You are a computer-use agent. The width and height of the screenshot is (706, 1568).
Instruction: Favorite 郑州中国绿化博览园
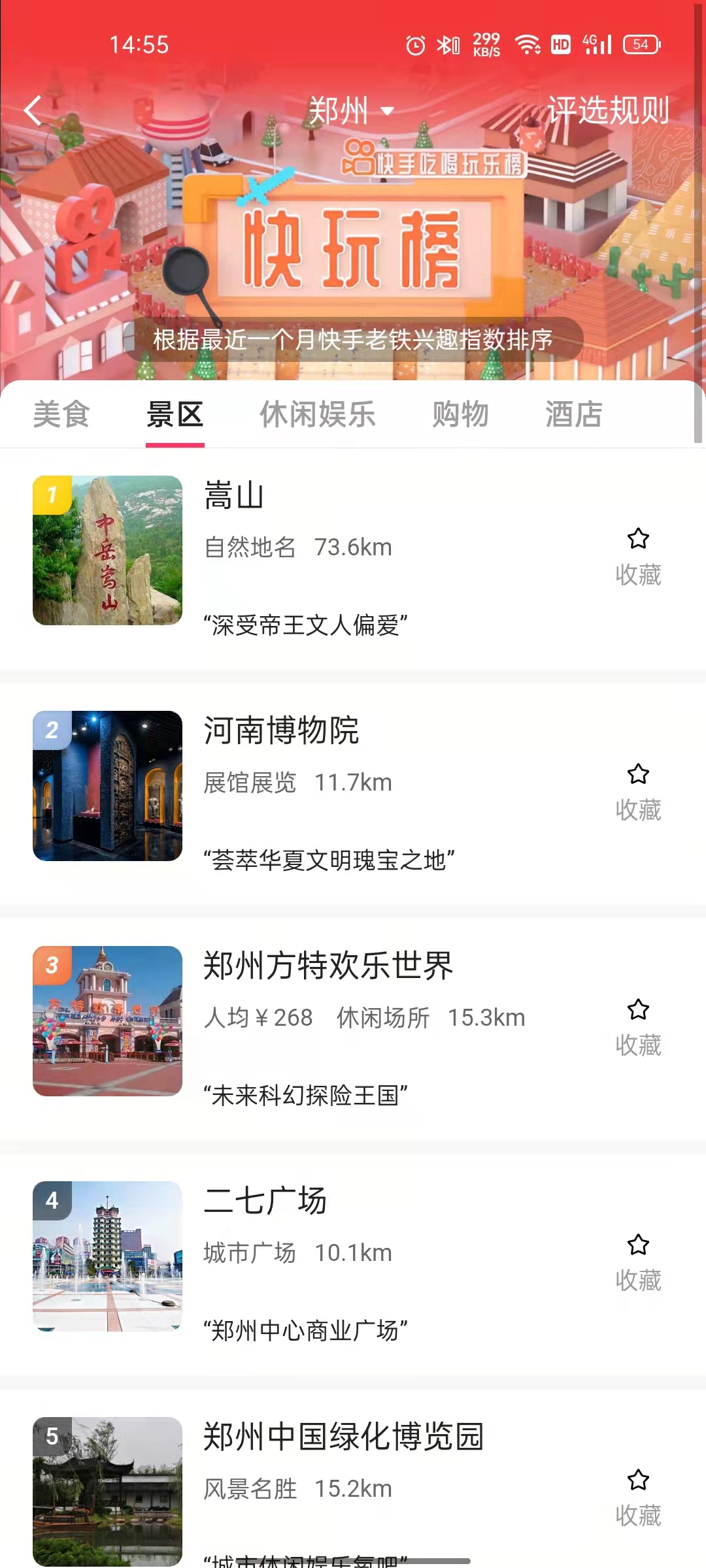click(x=638, y=1497)
